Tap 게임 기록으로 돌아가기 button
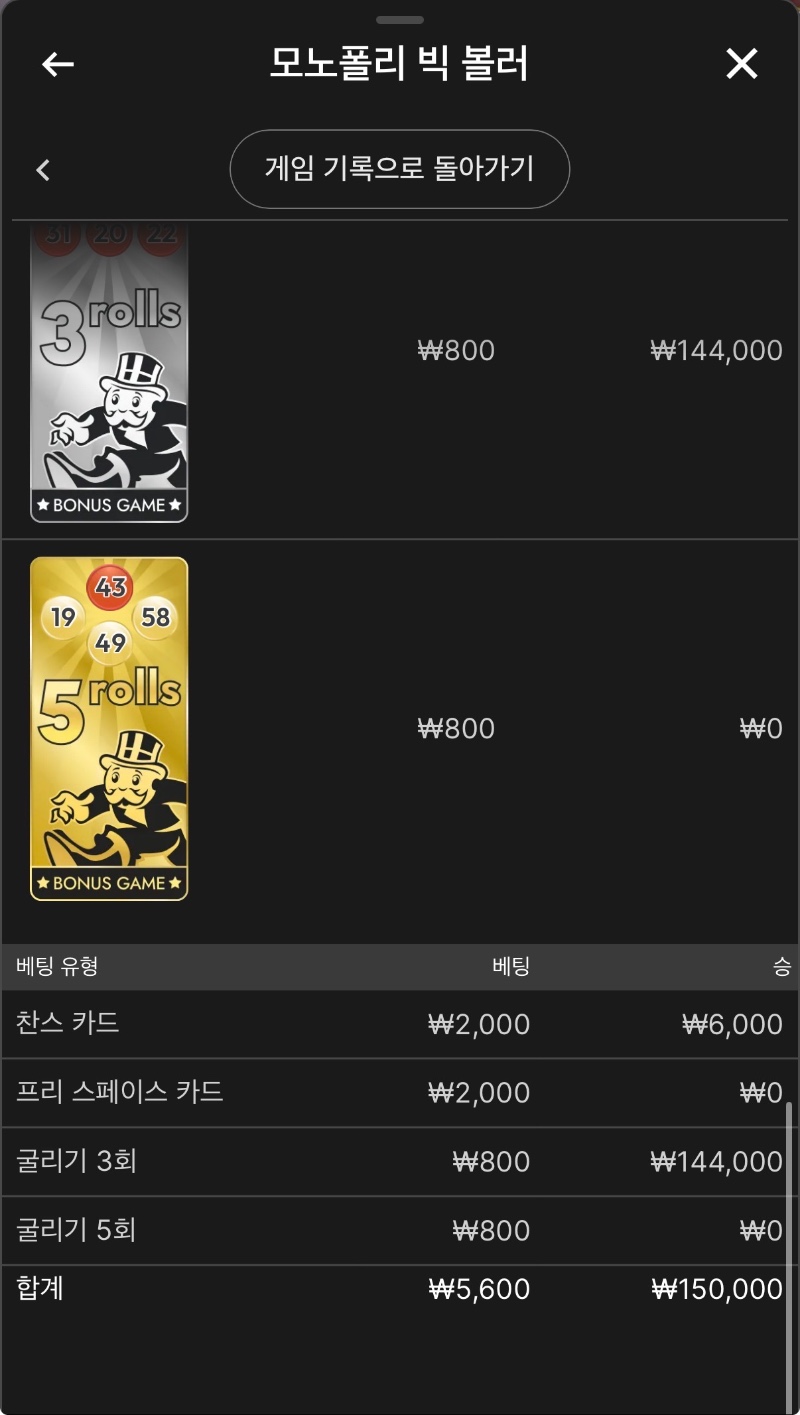Viewport: 800px width, 1415px height. click(x=399, y=168)
